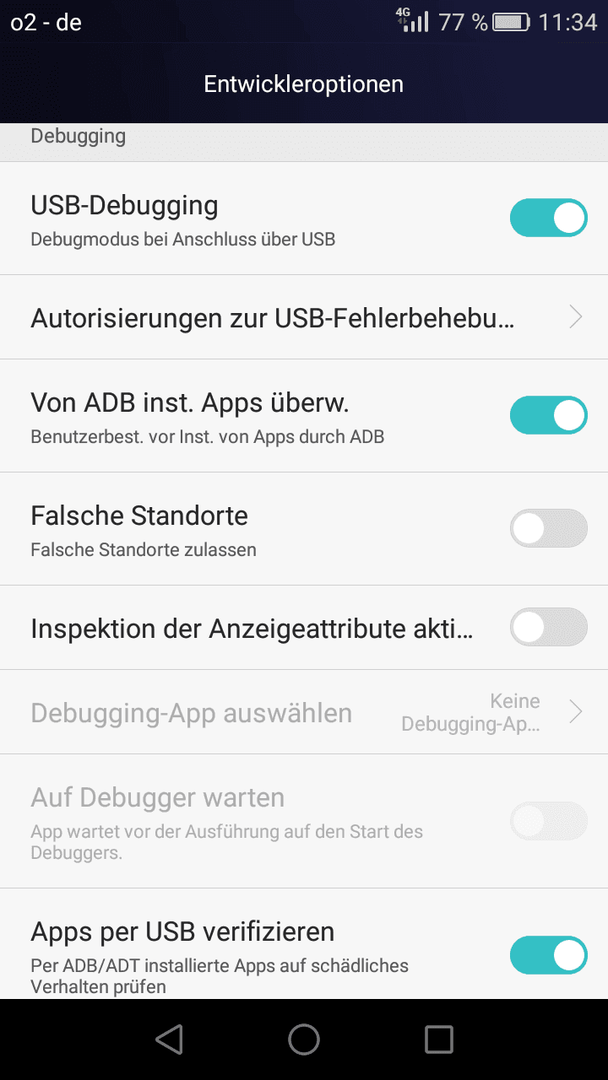Toggle Inspektion der Anzeigeattribute on

548,627
